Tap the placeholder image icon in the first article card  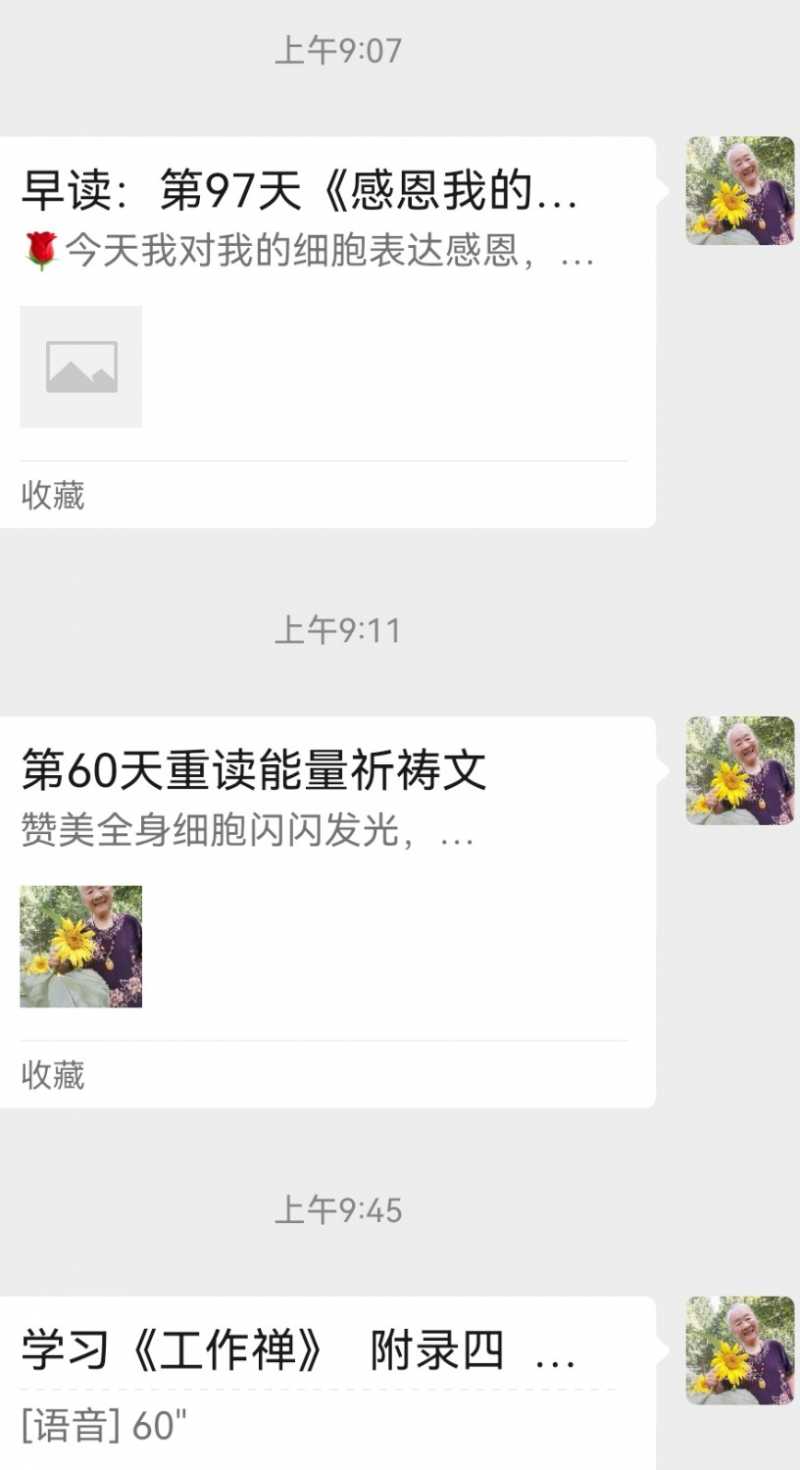[x=80, y=366]
